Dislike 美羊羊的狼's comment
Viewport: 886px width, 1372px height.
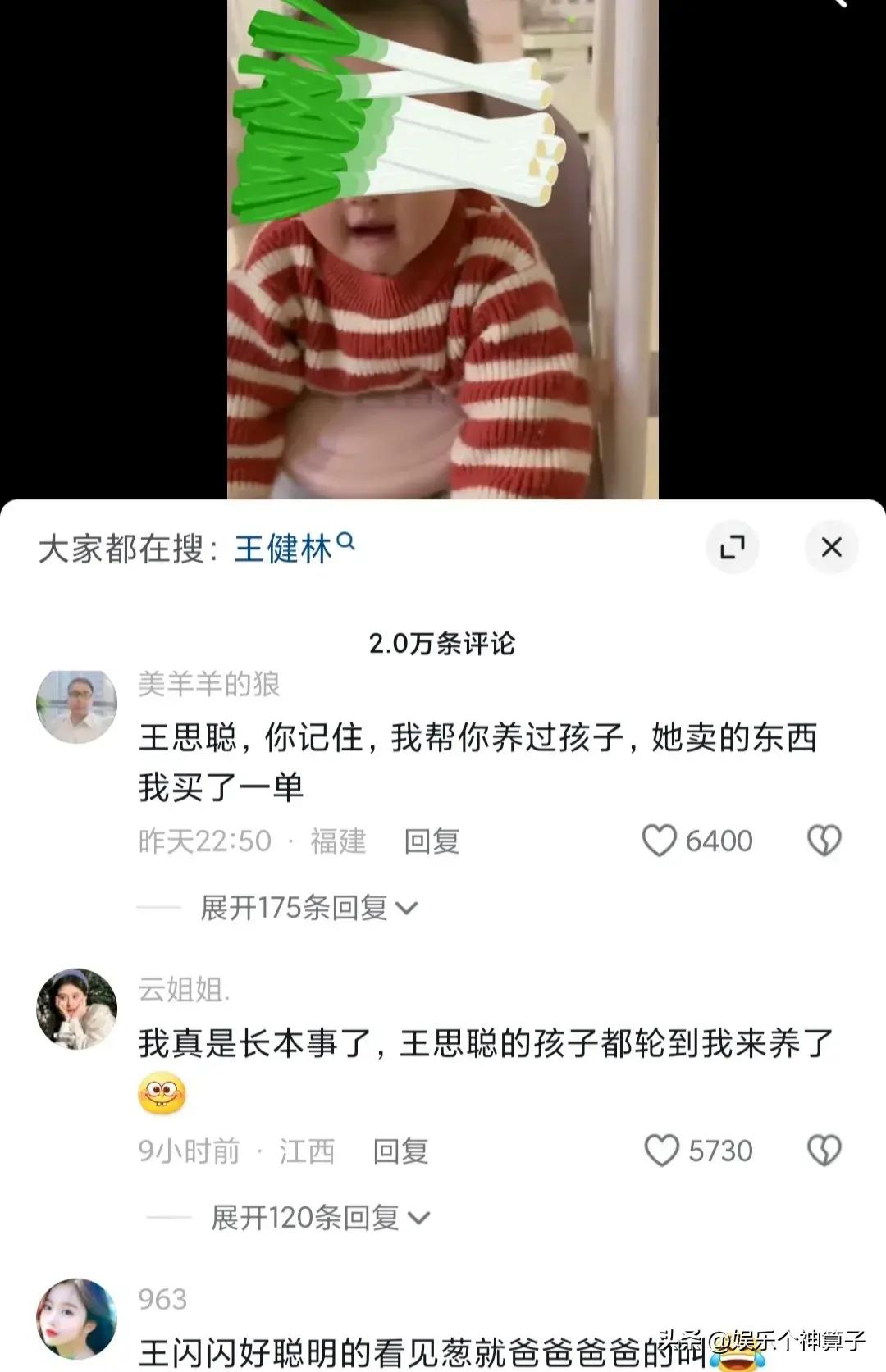tap(824, 841)
